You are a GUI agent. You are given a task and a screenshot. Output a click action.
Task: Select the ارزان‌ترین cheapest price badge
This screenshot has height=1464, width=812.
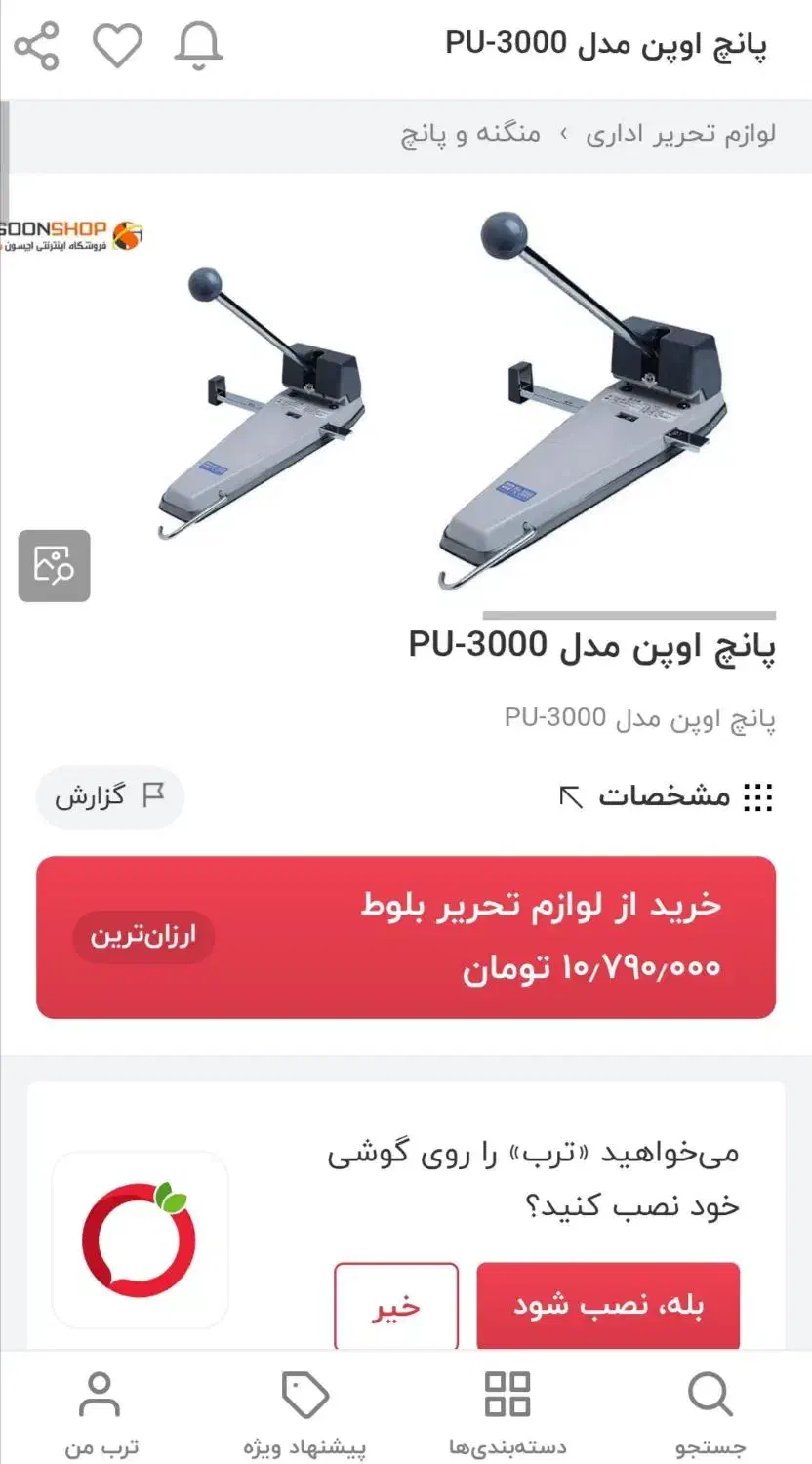142,937
